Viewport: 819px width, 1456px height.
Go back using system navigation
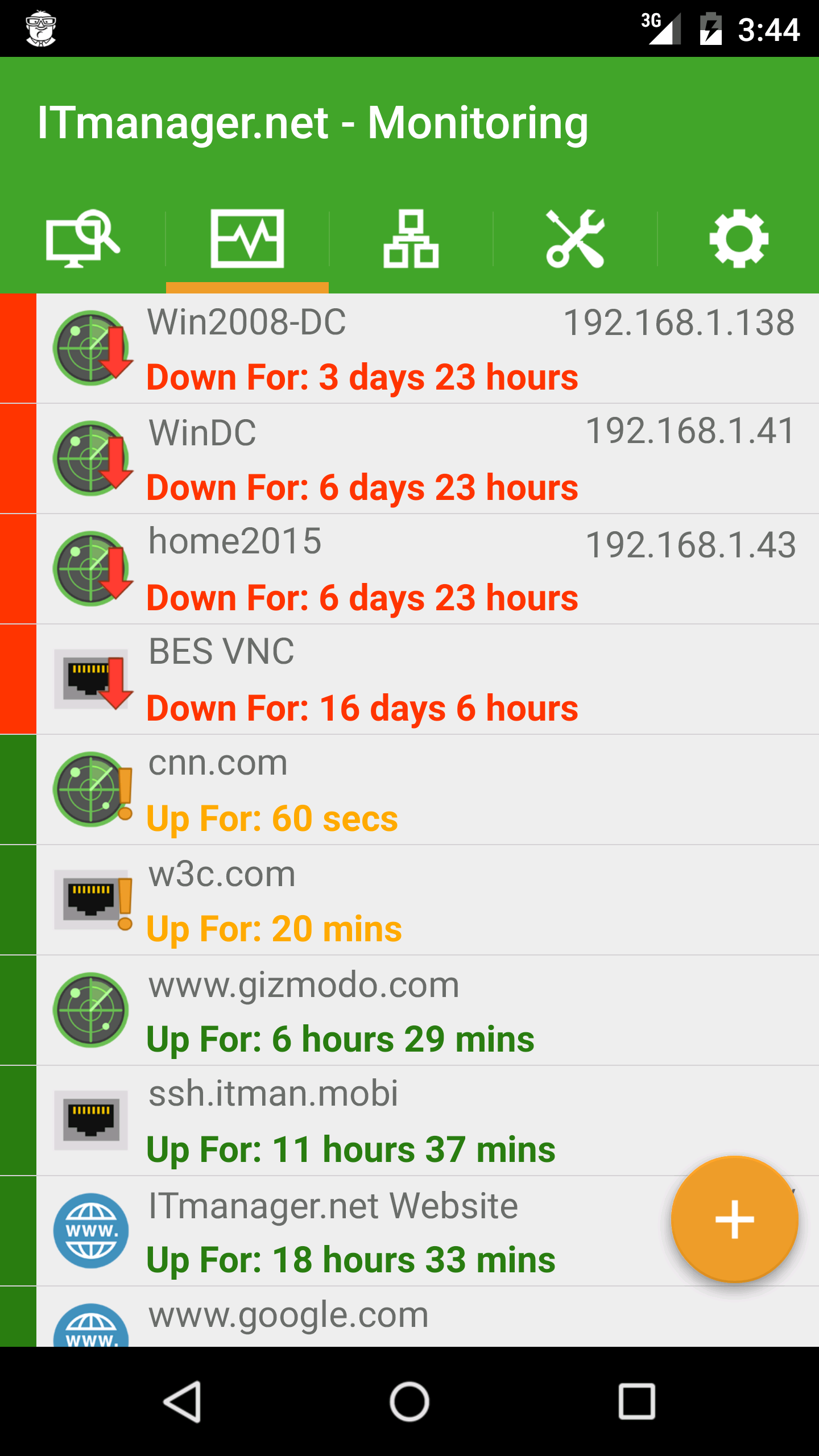[x=182, y=1401]
